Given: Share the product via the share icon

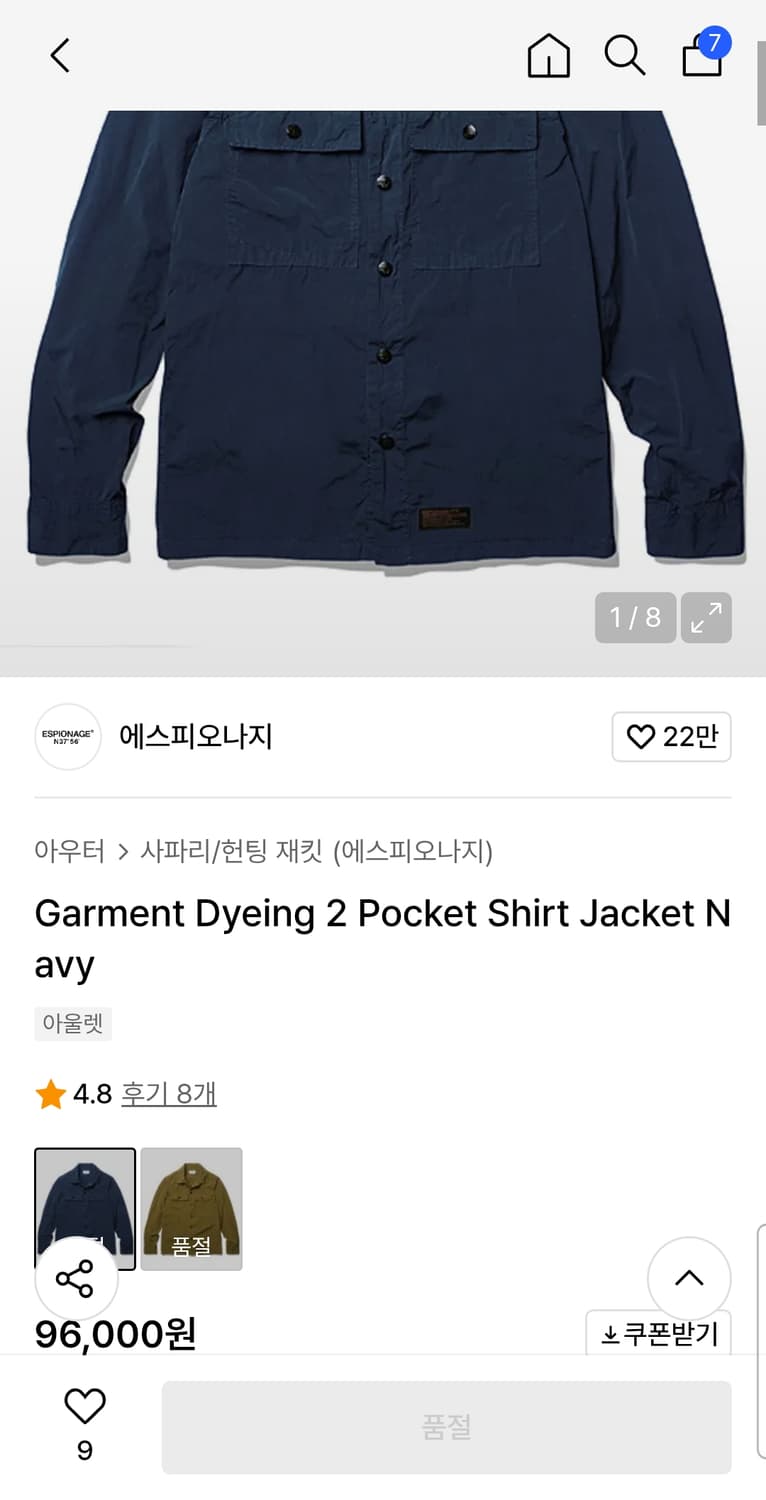Looking at the screenshot, I should pyautogui.click(x=76, y=1277).
